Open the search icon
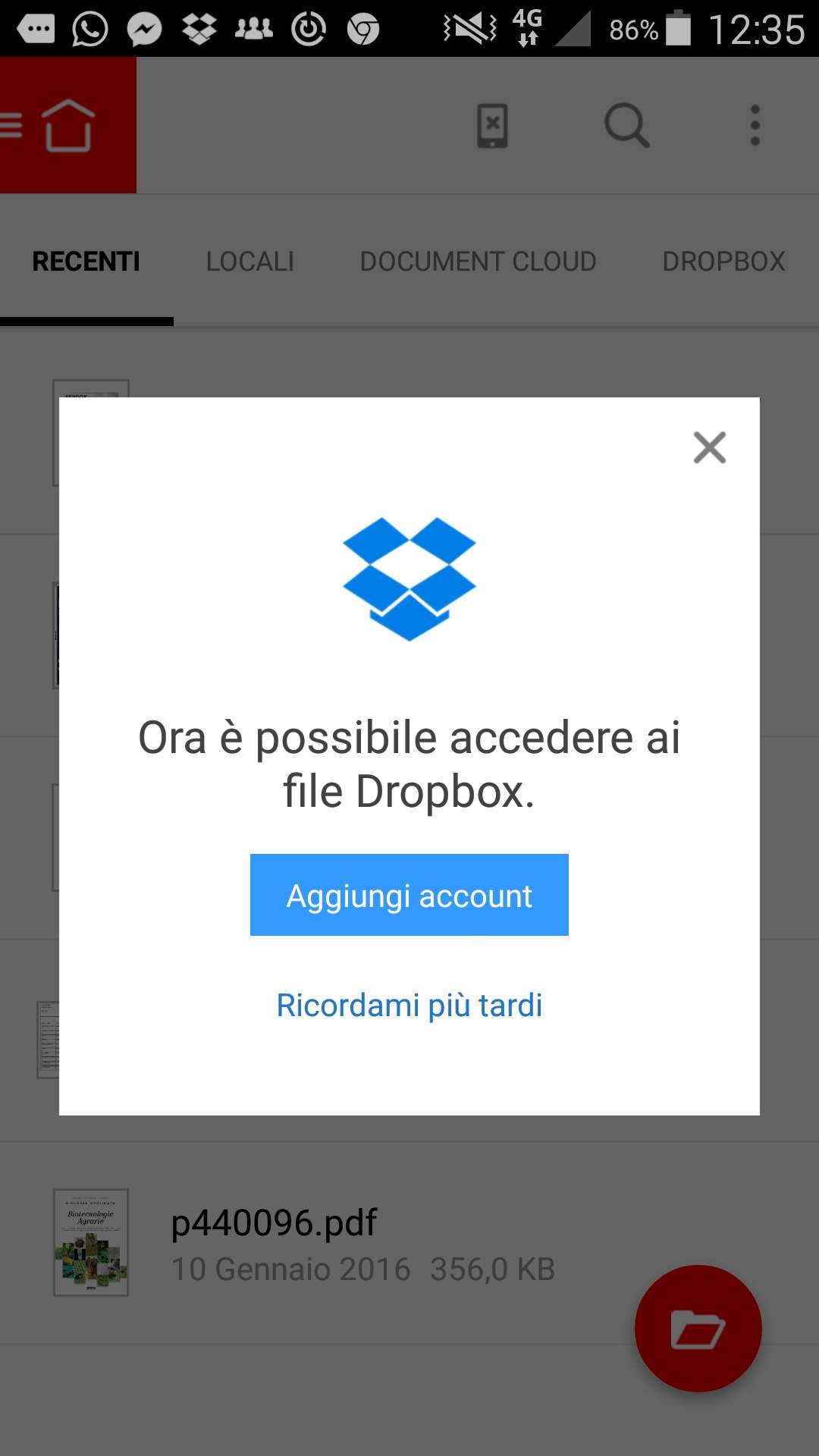Viewport: 819px width, 1456px height. [626, 125]
